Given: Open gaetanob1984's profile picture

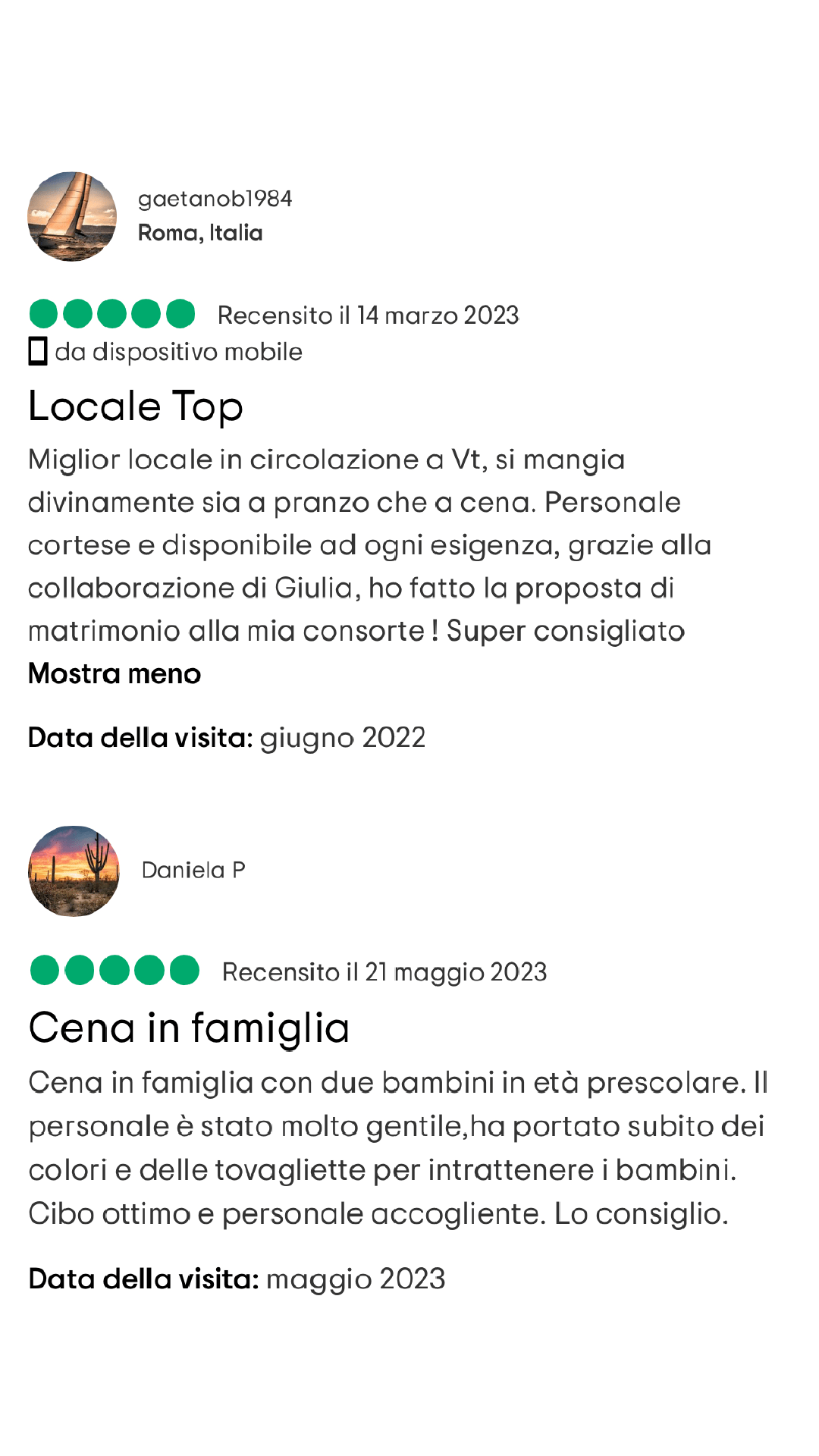Looking at the screenshot, I should (x=72, y=216).
